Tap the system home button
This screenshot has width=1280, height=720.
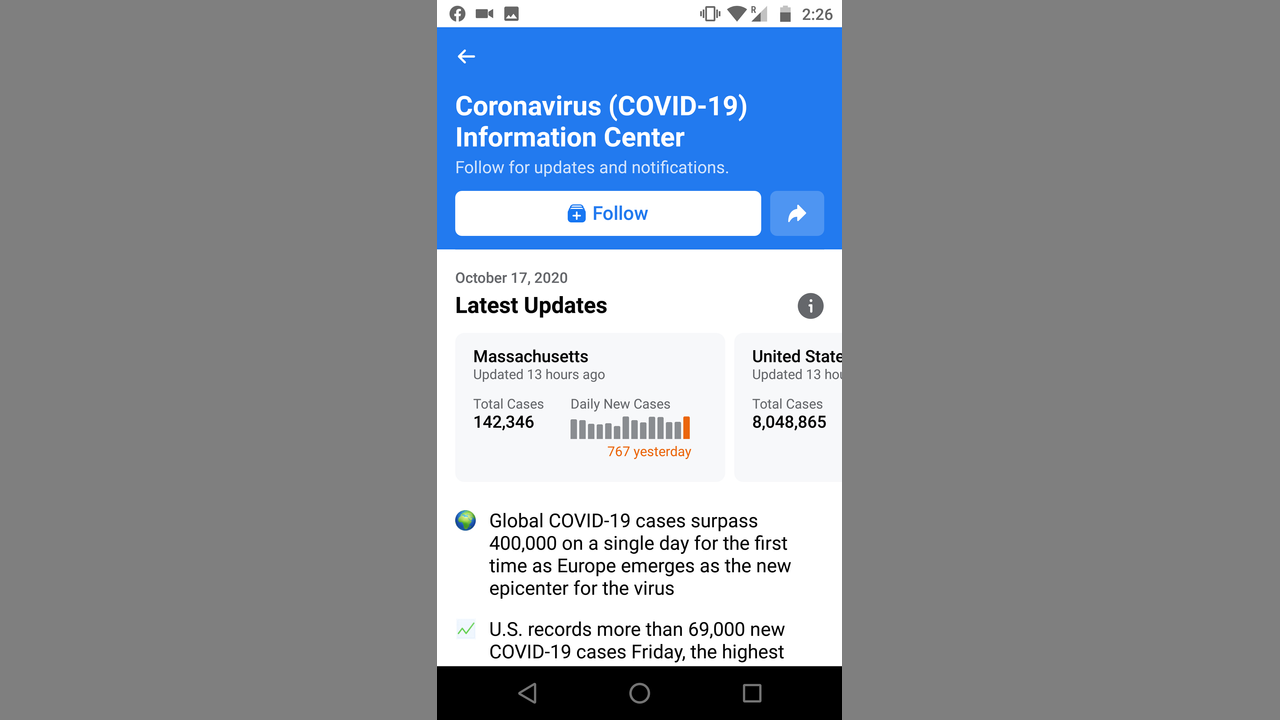pyautogui.click(x=640, y=693)
